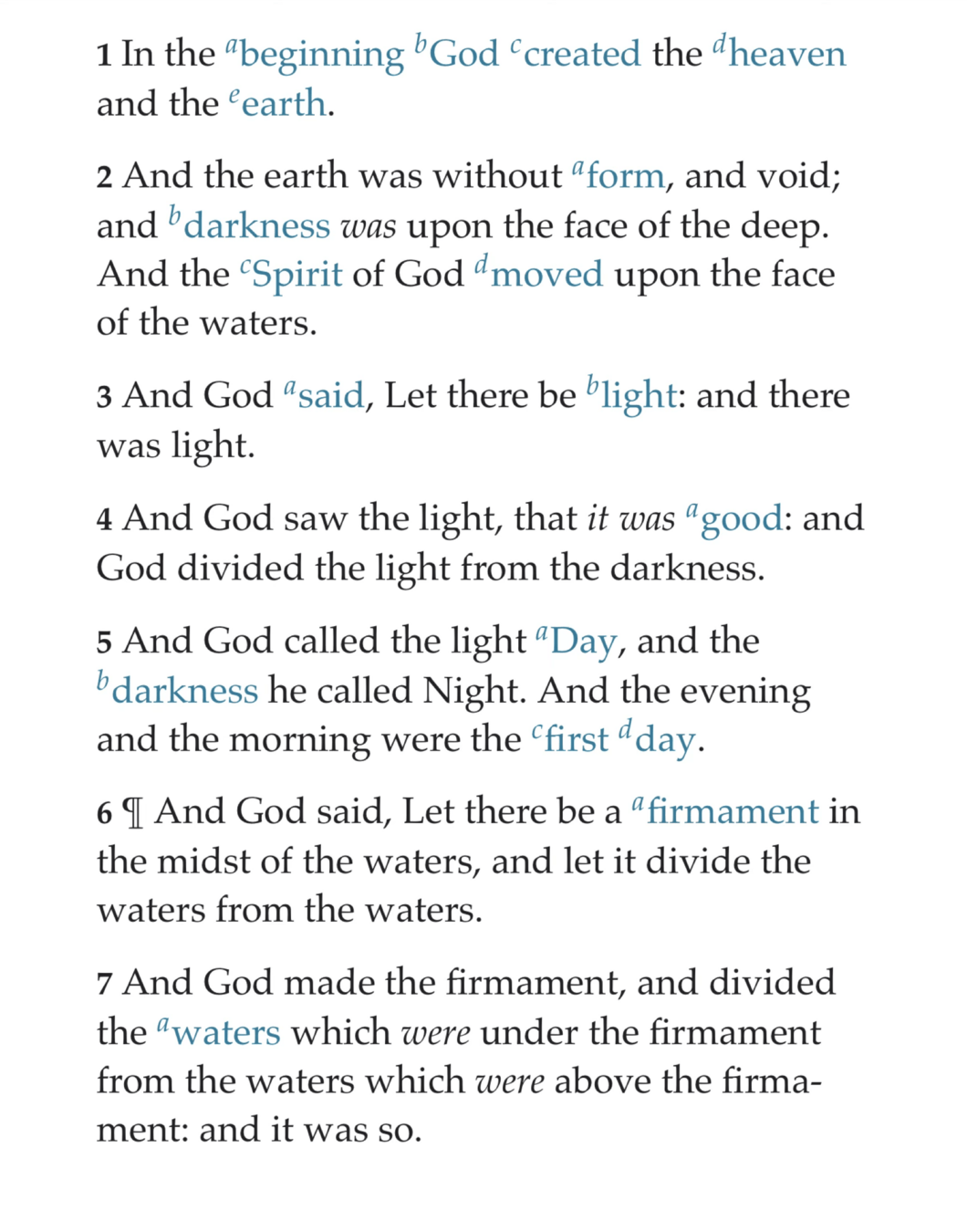Open the 'created' footnote link

[576, 53]
